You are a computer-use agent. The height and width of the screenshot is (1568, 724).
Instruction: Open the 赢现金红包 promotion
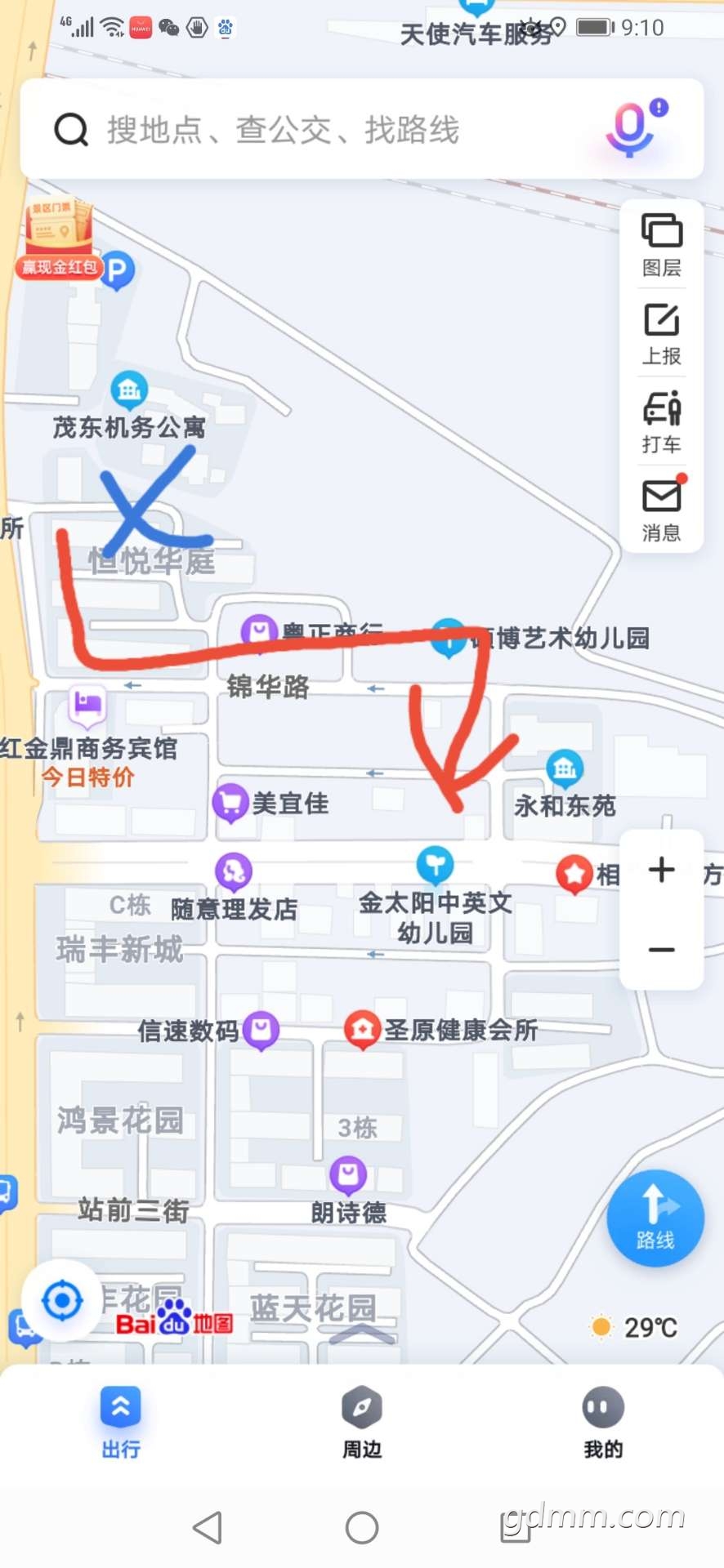(x=59, y=238)
